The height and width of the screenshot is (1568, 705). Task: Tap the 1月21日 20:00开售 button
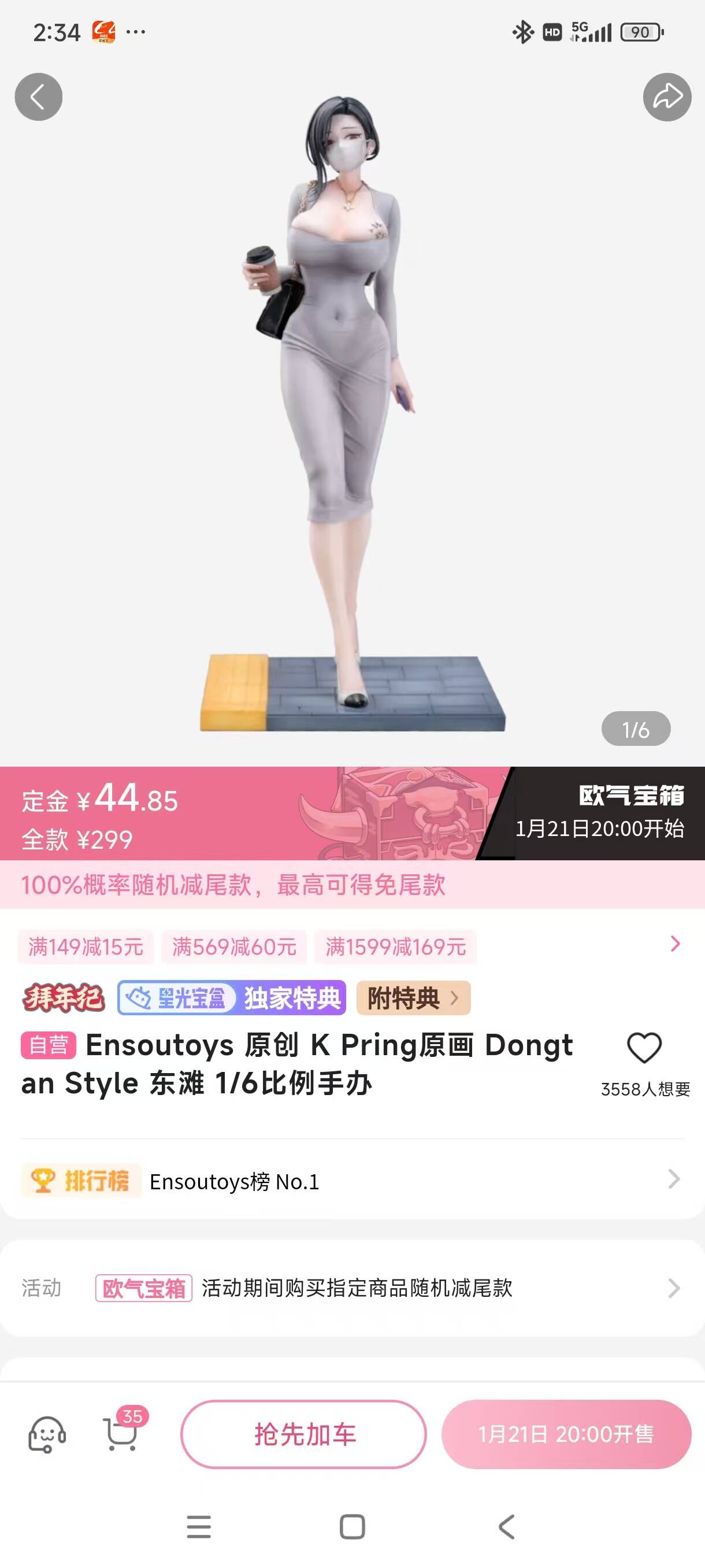(x=566, y=1434)
